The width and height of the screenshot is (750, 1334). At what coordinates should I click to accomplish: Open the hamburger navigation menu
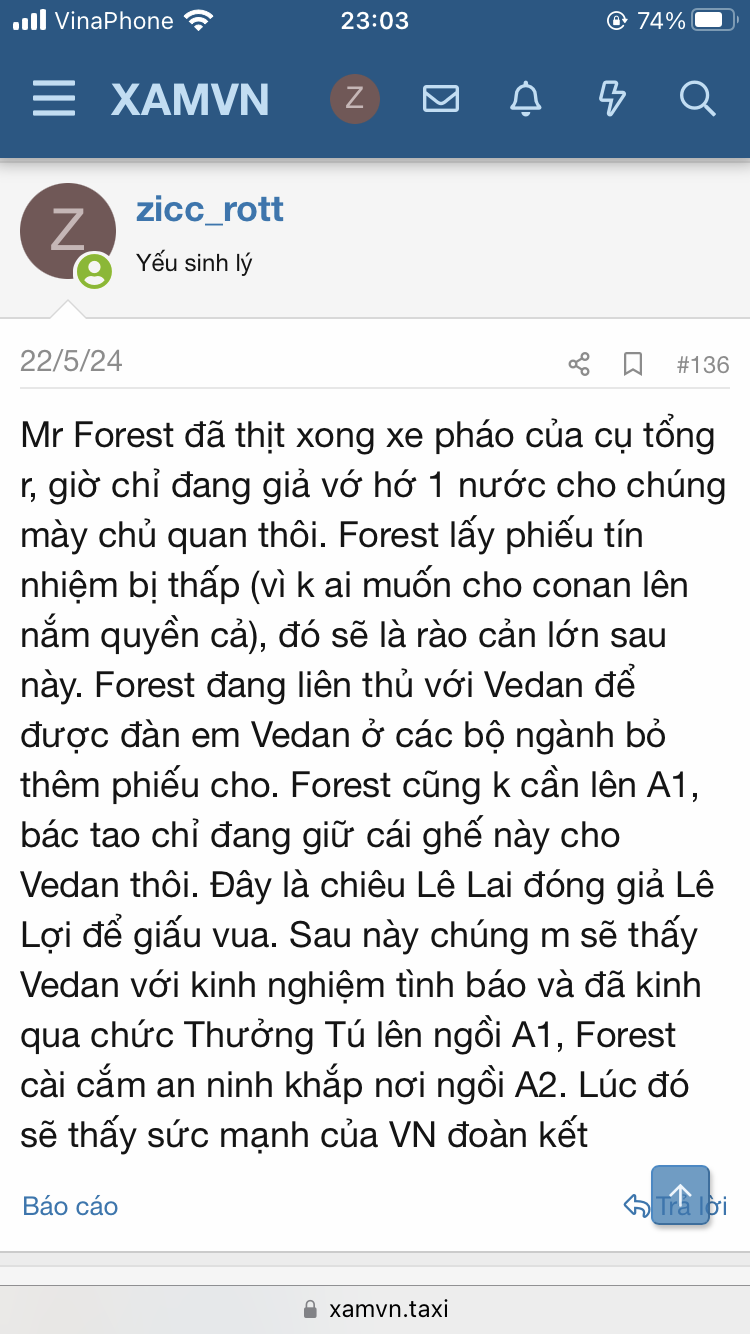pos(54,99)
